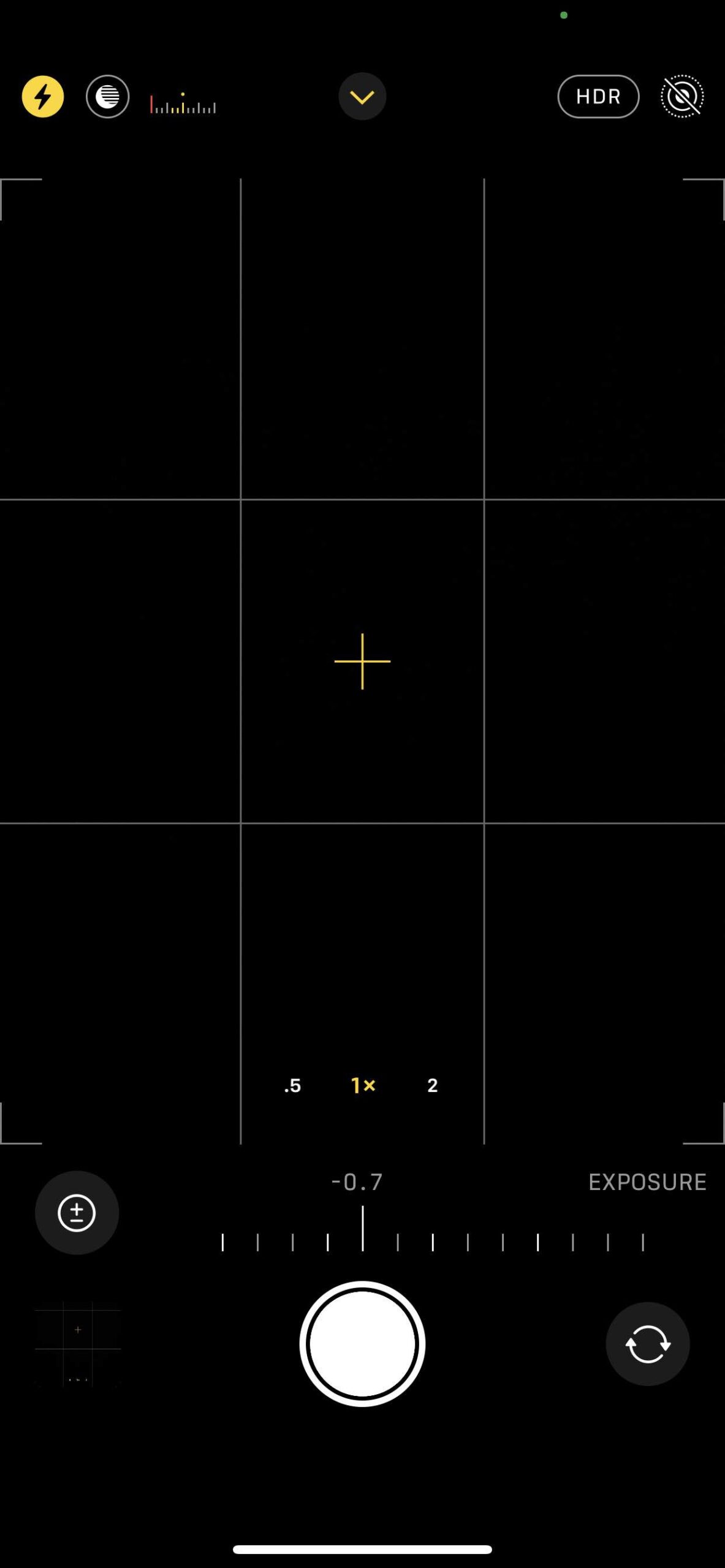
Task: Switch to 0.5x ultra wide zoom
Action: click(292, 1085)
